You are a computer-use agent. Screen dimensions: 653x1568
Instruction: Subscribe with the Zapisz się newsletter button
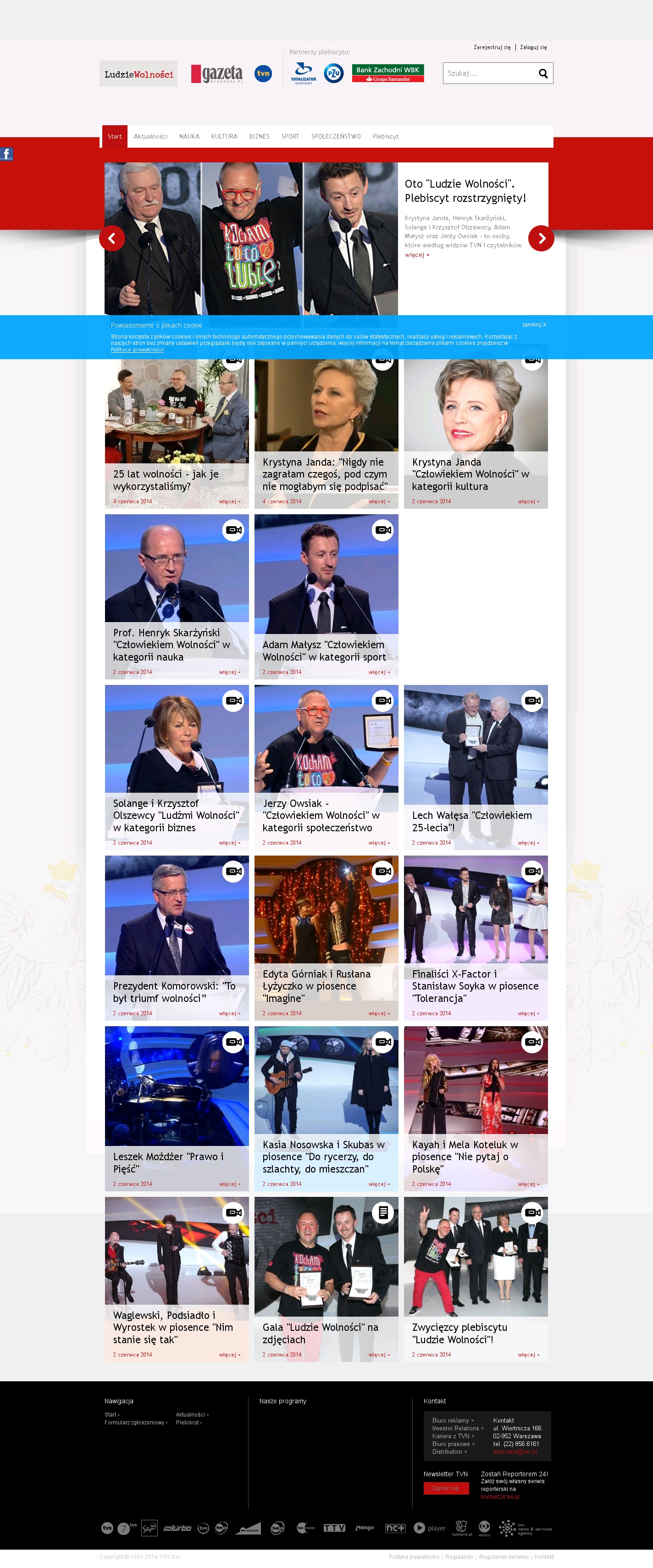(445, 1488)
